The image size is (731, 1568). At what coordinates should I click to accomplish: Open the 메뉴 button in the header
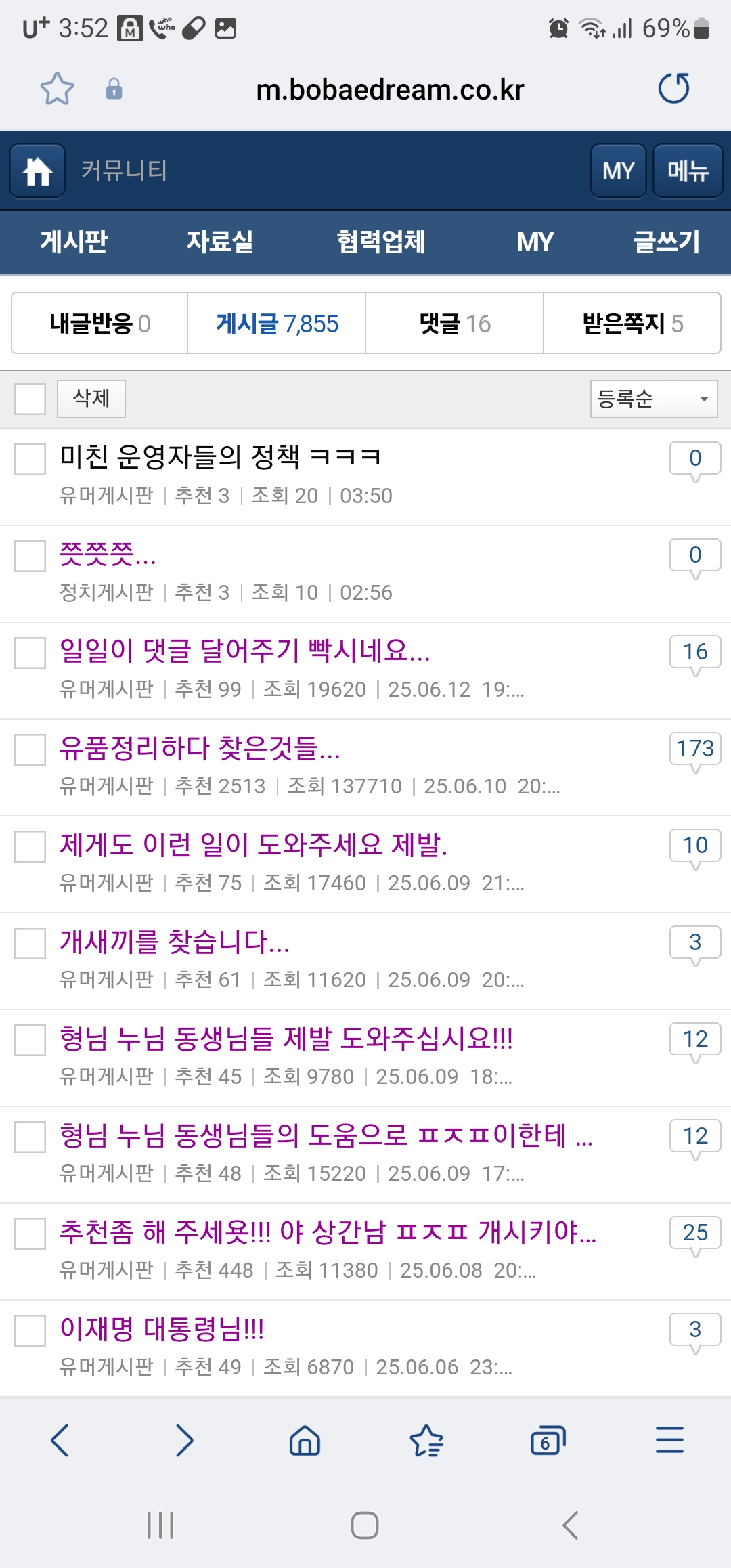click(x=688, y=171)
